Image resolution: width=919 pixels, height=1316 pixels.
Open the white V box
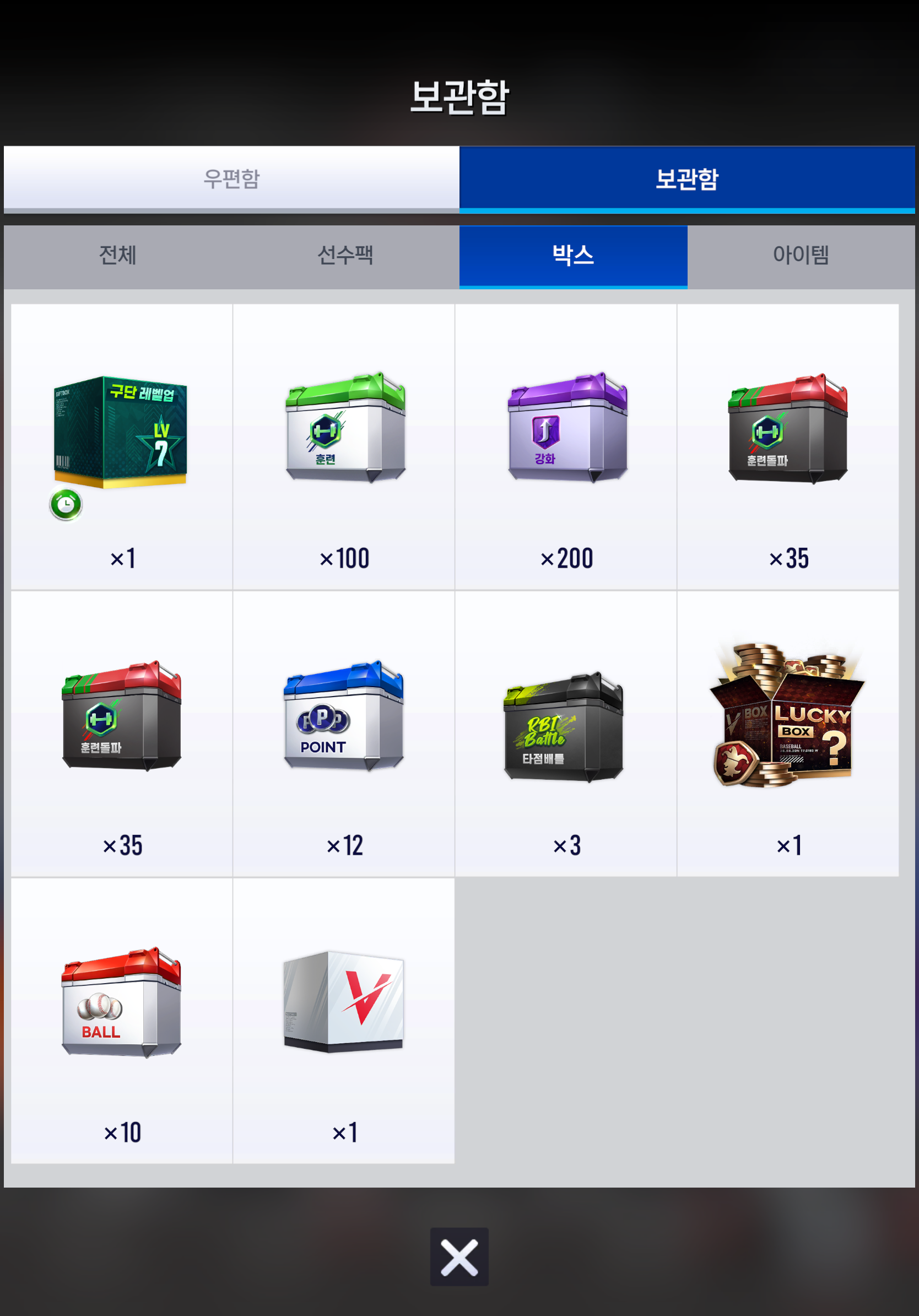click(x=344, y=1002)
